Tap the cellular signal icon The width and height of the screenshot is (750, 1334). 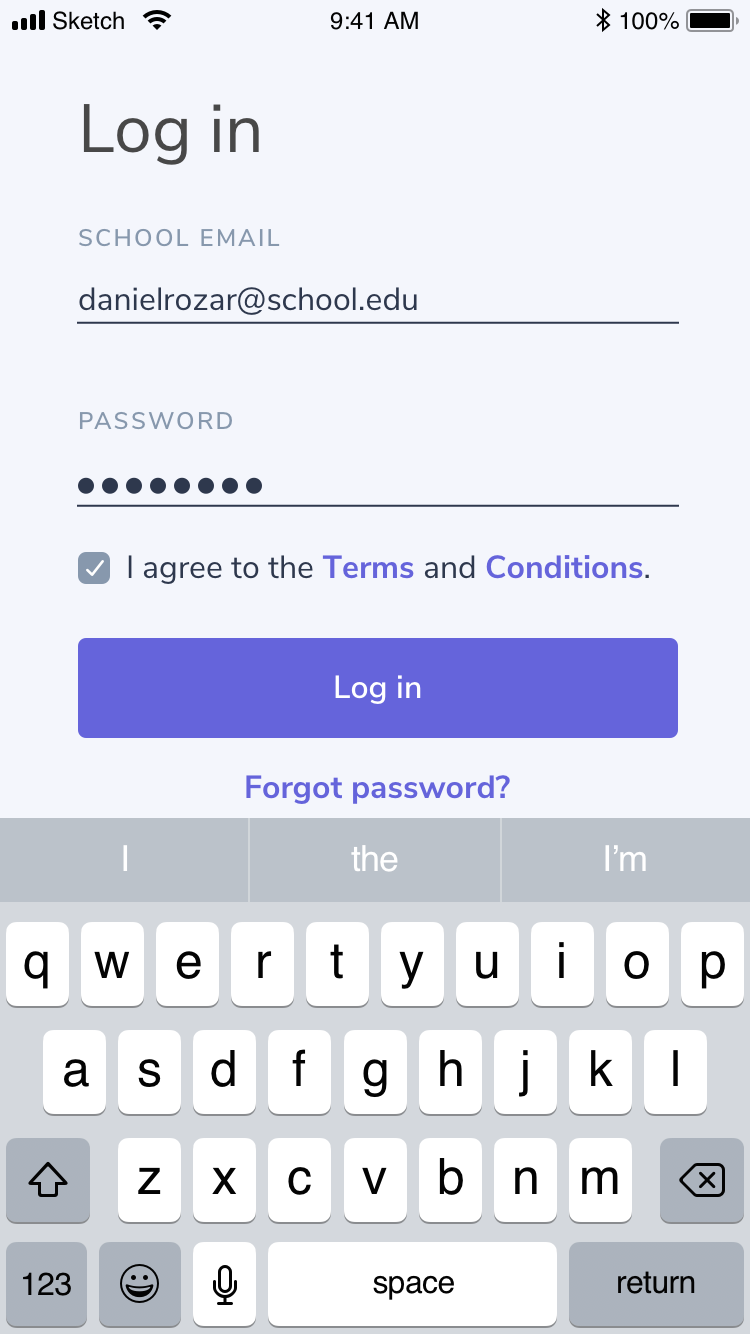tap(27, 19)
